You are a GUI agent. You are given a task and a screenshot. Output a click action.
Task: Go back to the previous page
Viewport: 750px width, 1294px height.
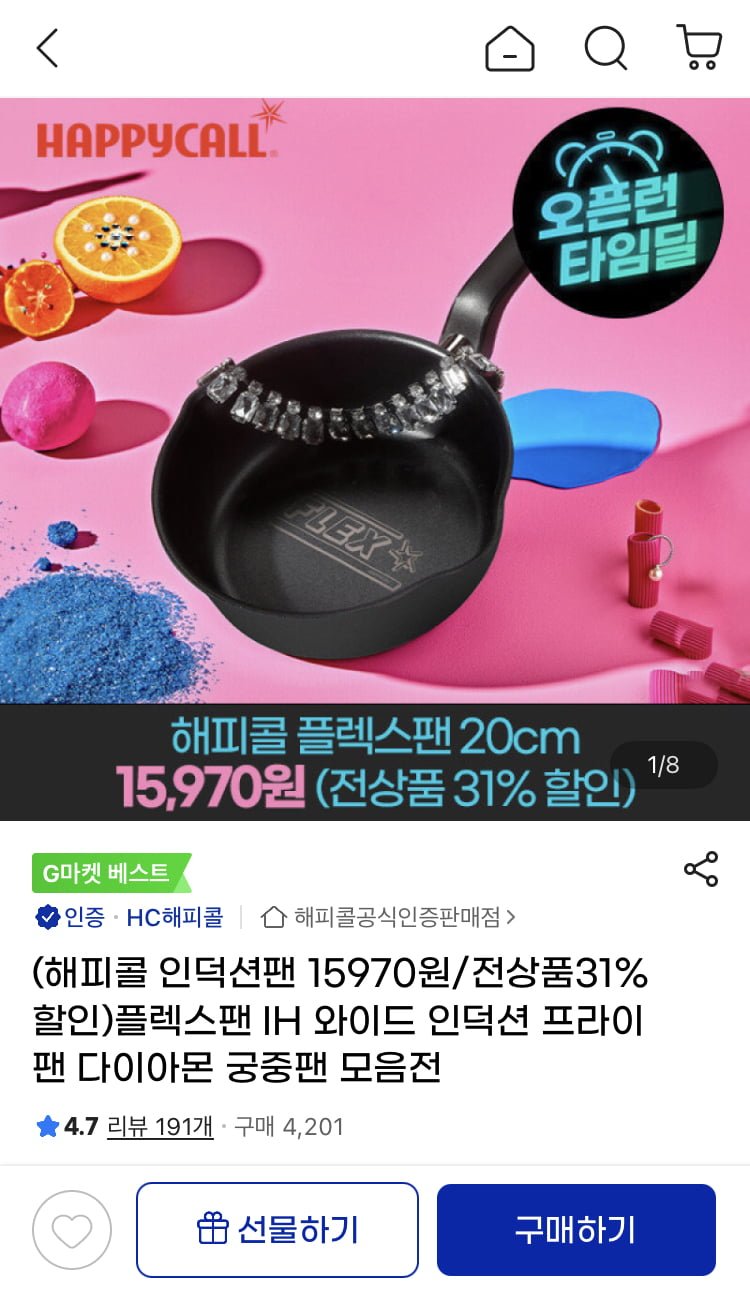coord(48,48)
